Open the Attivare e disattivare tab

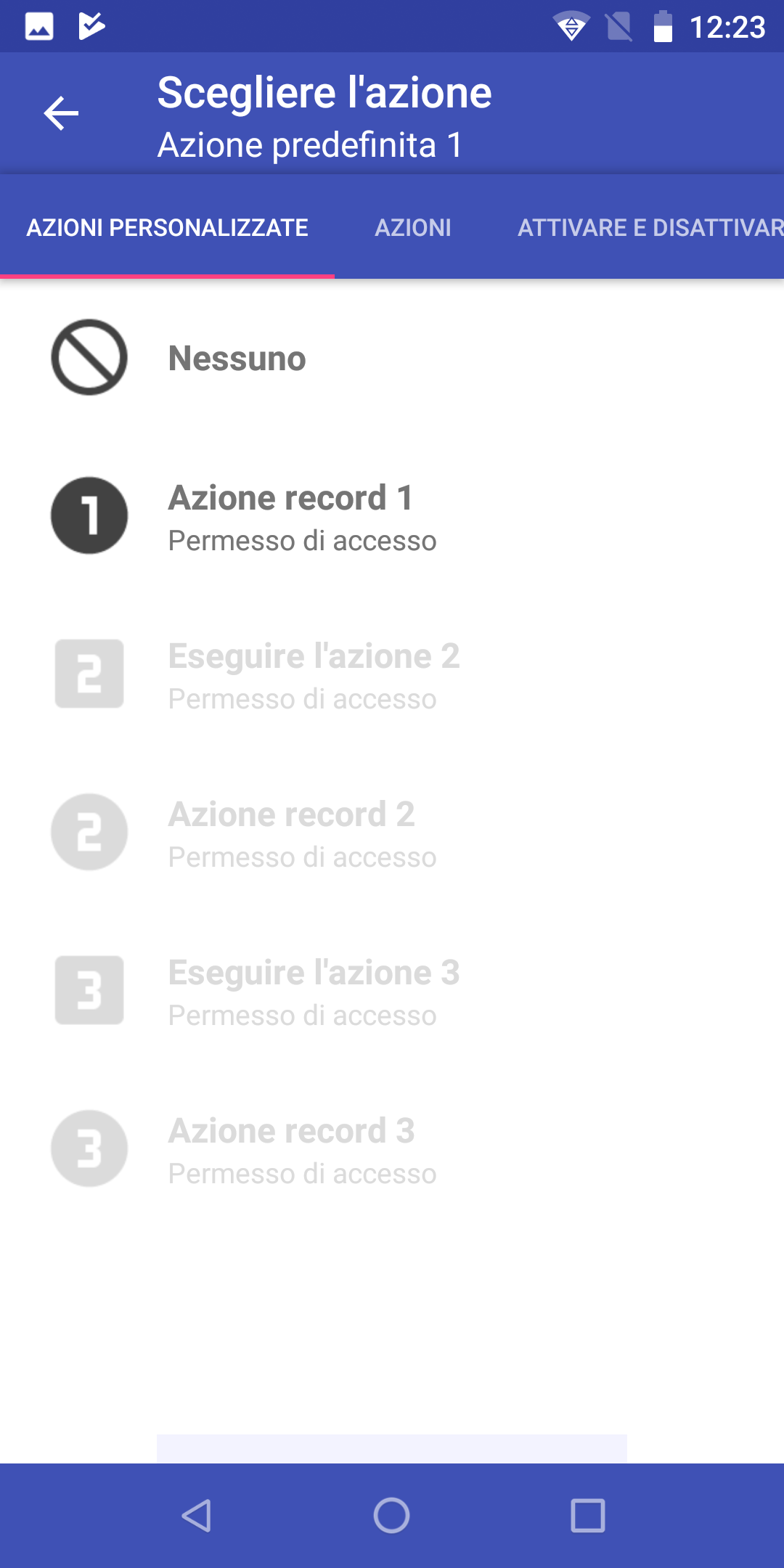coord(650,227)
